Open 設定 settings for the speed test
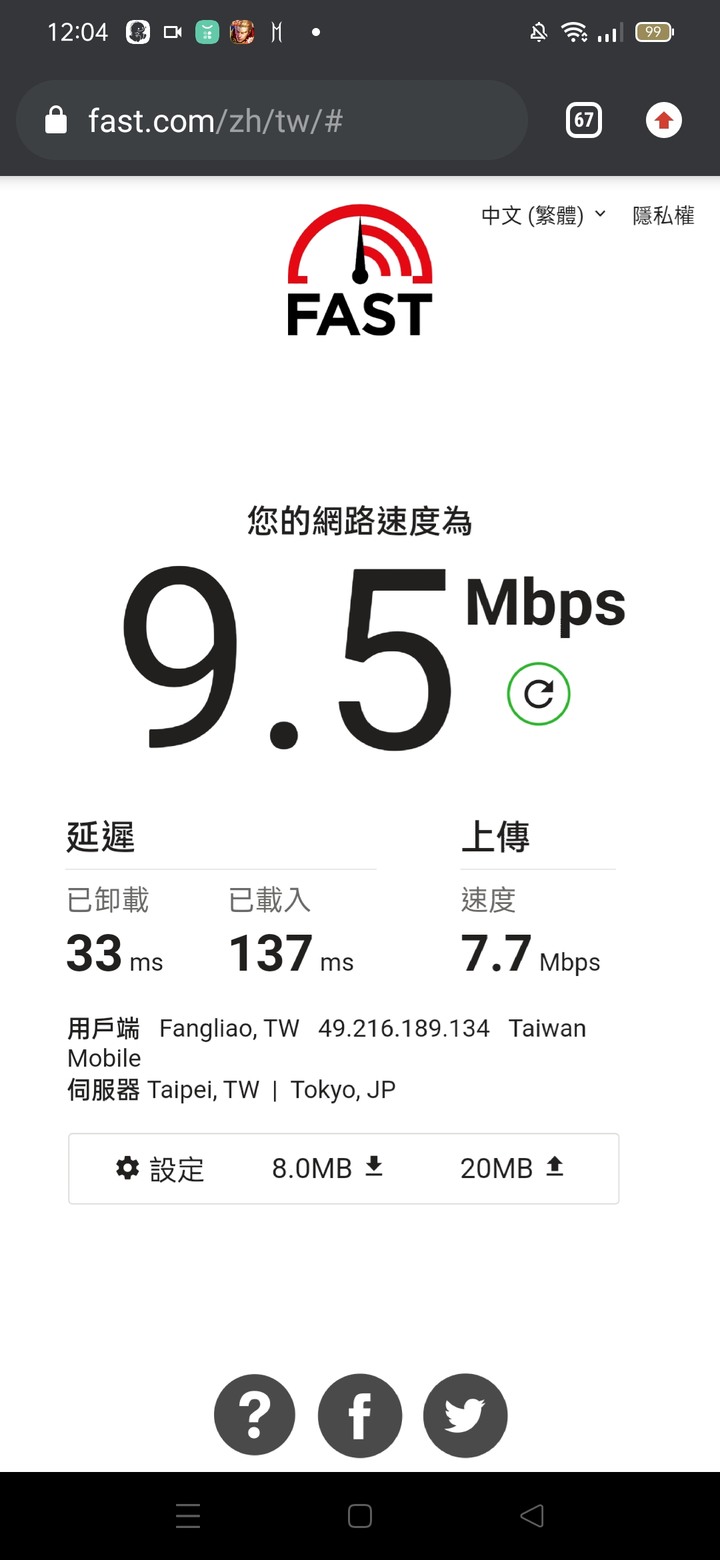 pos(160,1168)
